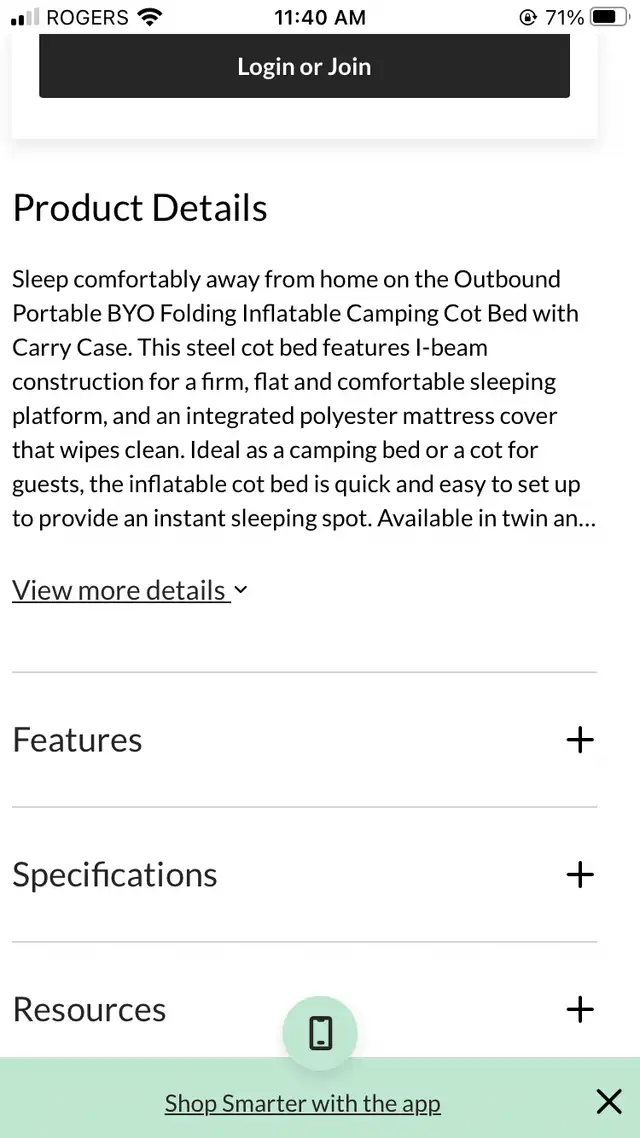The height and width of the screenshot is (1138, 640).
Task: Expand the Resources section
Action: (304, 1010)
